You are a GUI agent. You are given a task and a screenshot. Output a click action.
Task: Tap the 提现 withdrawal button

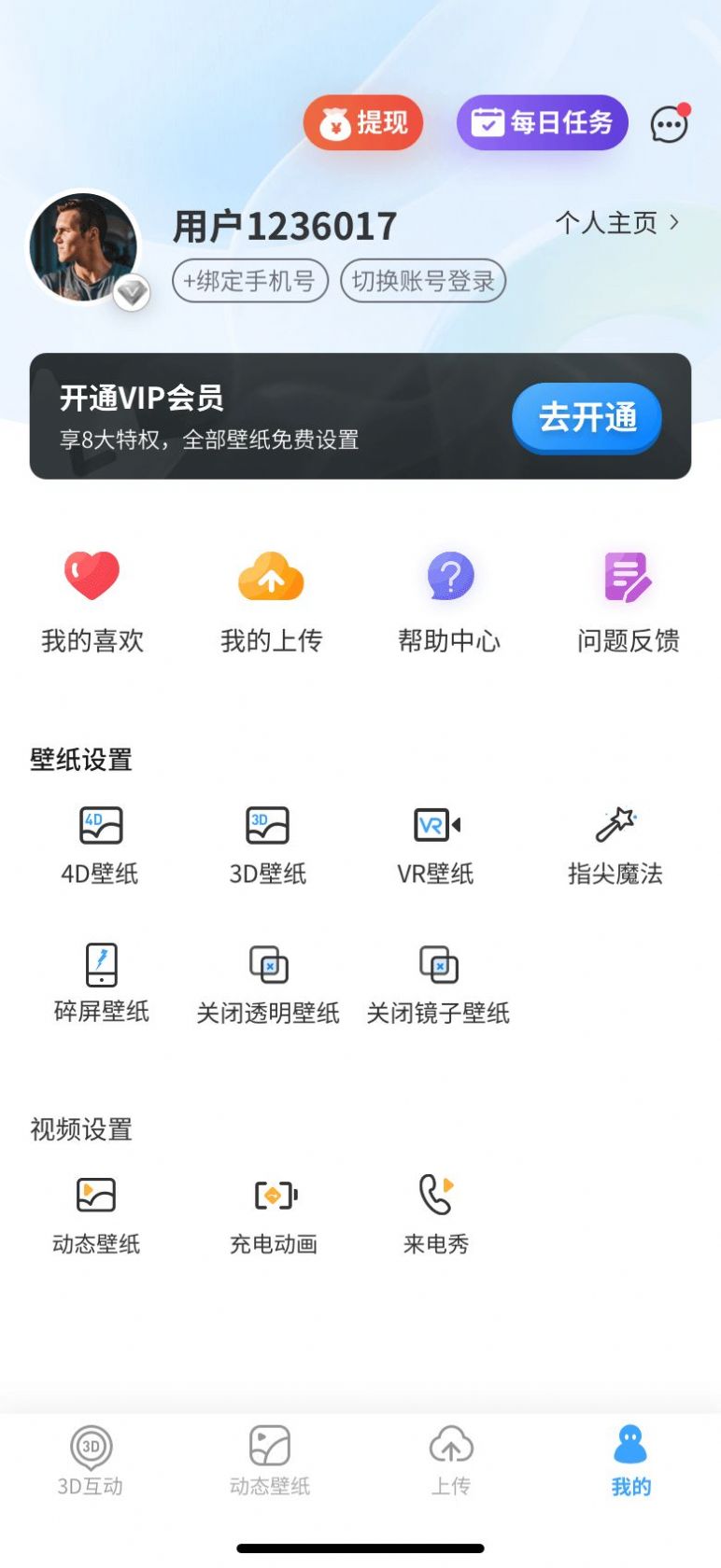[362, 122]
